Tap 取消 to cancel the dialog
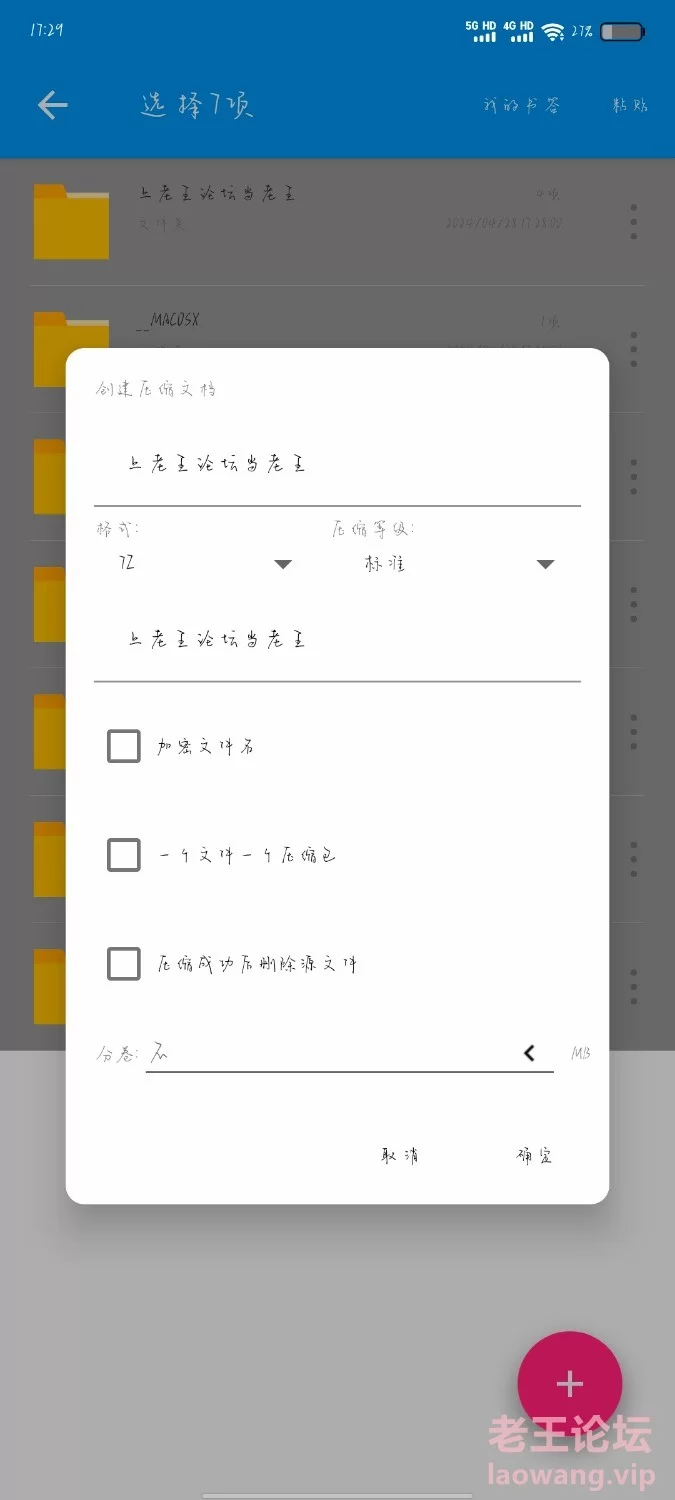 pos(400,1156)
